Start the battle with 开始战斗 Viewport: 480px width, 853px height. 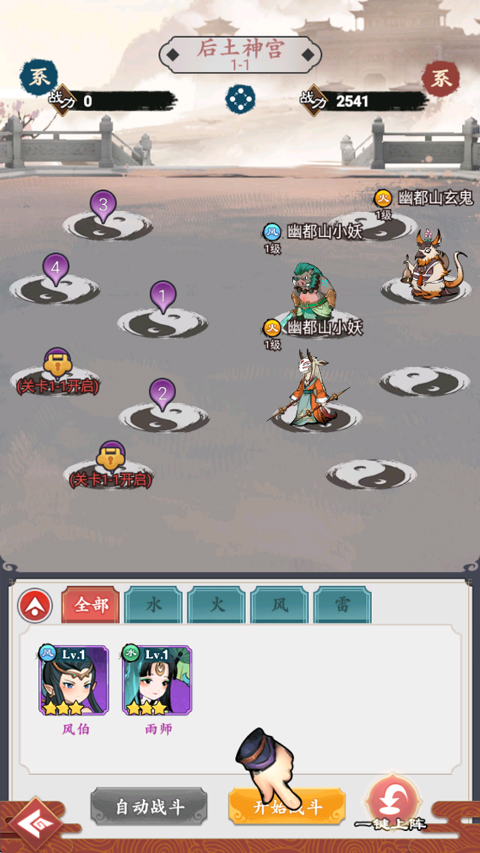286,807
